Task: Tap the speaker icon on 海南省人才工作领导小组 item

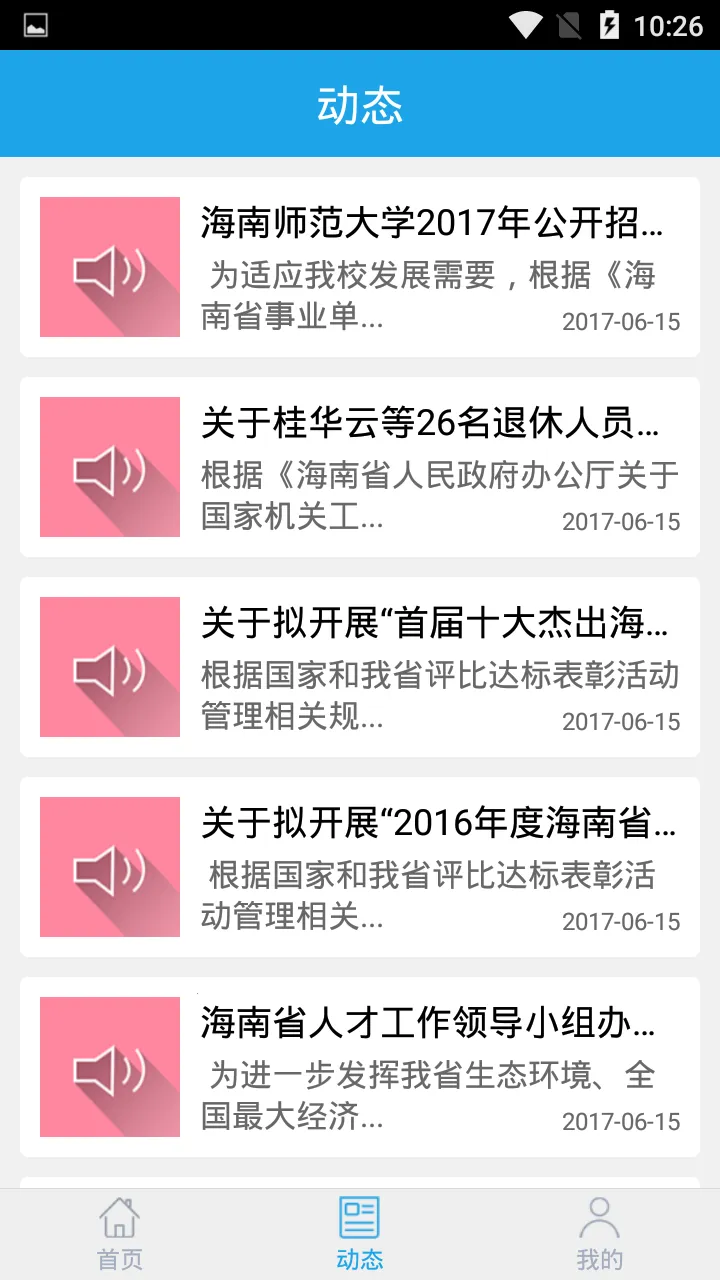Action: point(109,1067)
